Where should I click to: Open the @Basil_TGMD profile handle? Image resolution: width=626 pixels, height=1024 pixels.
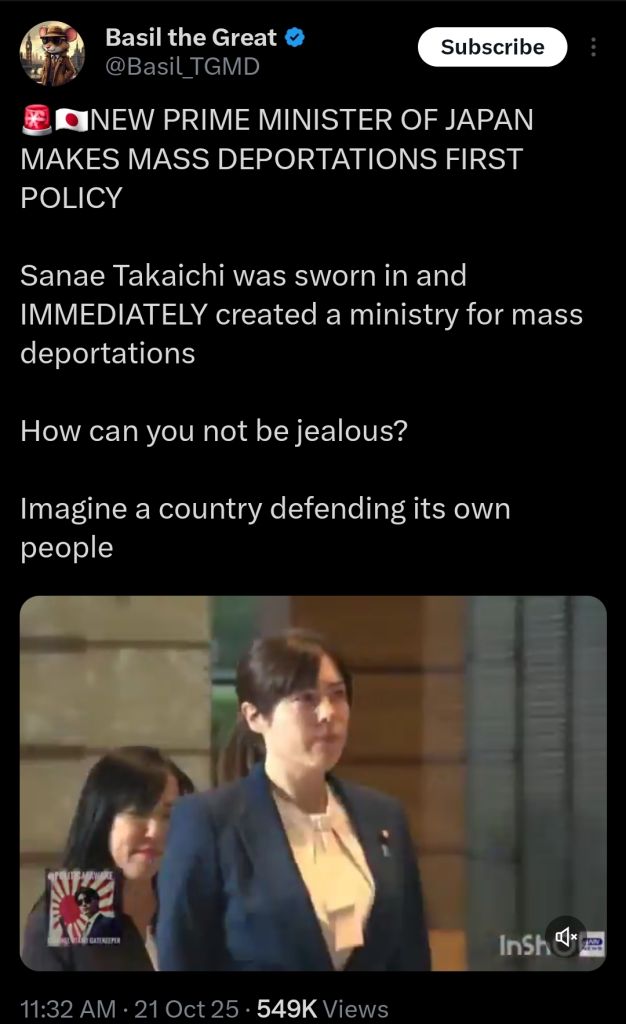coord(182,67)
